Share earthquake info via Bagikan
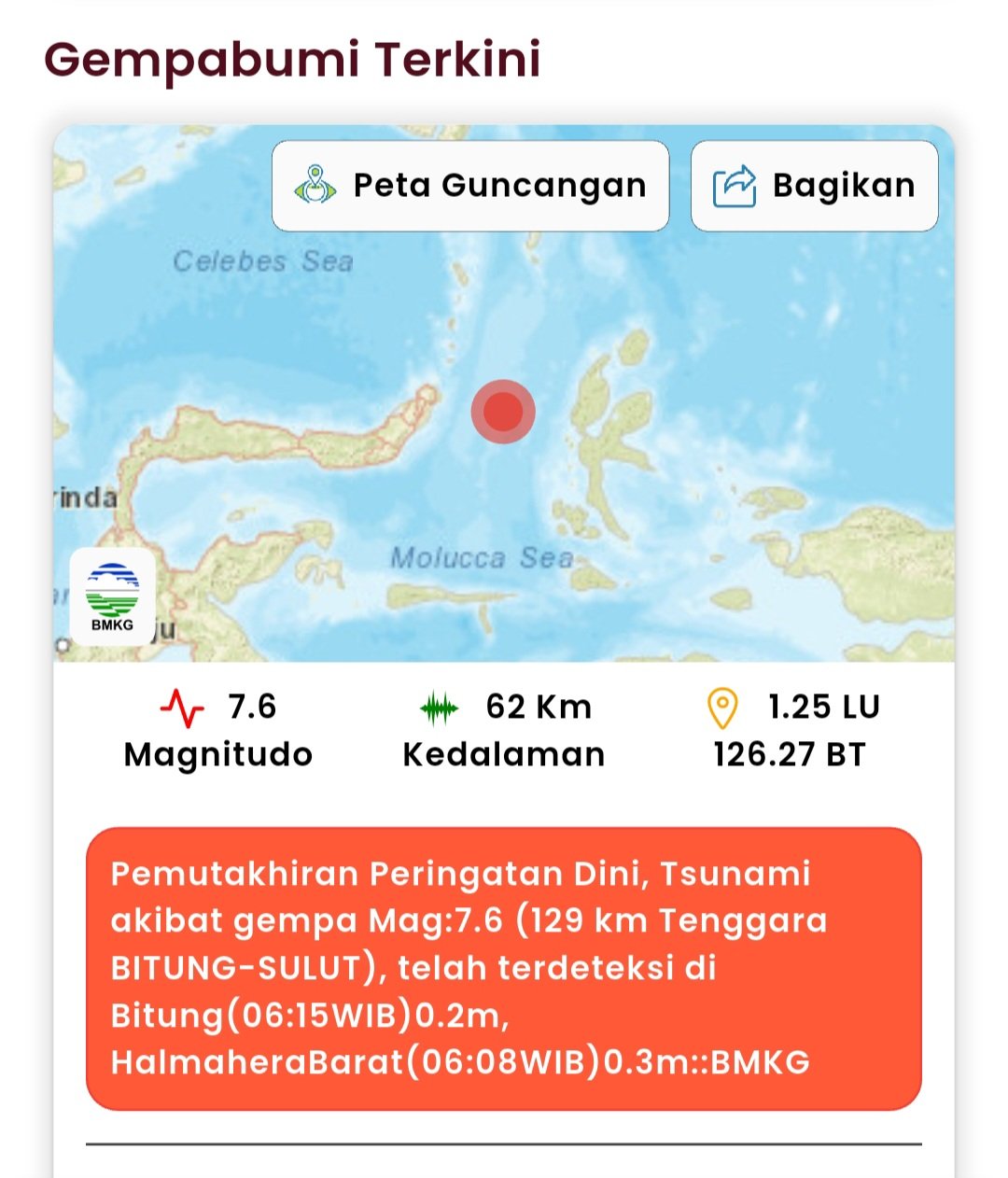 (x=814, y=186)
